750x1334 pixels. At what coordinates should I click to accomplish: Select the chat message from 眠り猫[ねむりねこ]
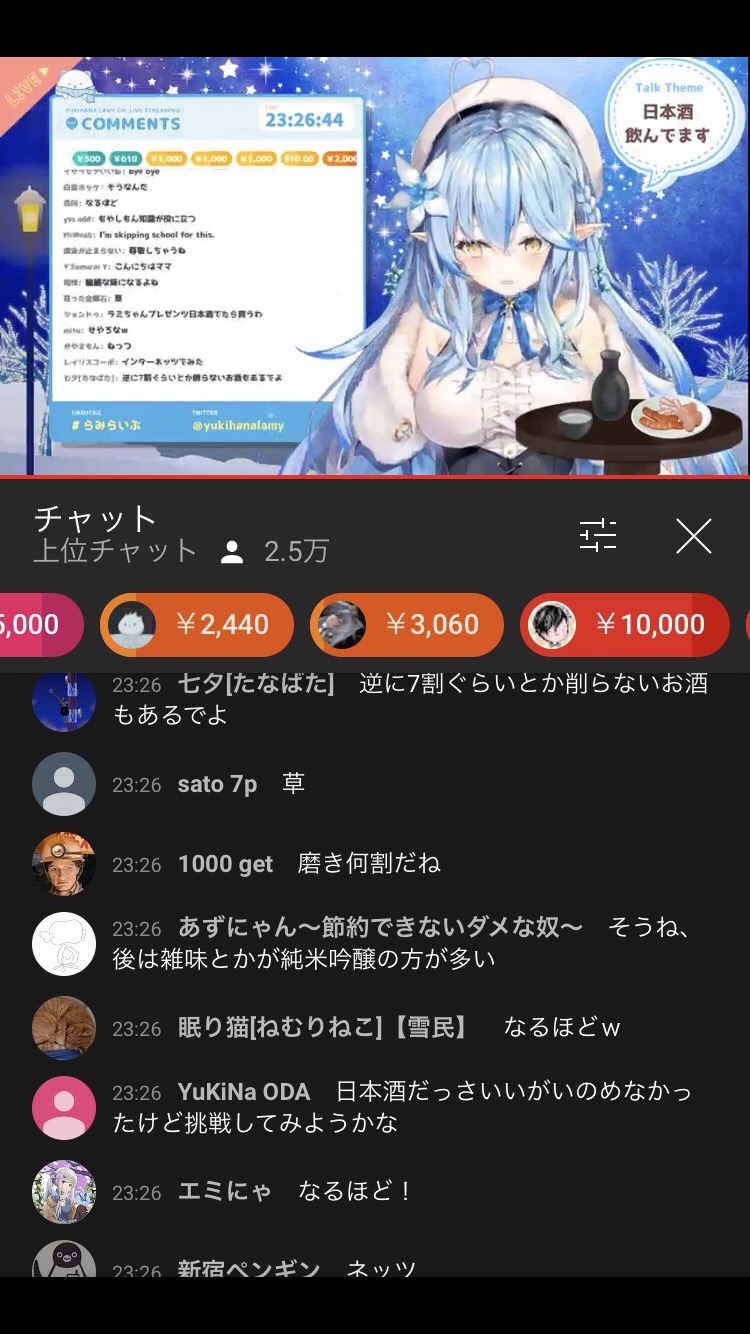click(375, 1028)
